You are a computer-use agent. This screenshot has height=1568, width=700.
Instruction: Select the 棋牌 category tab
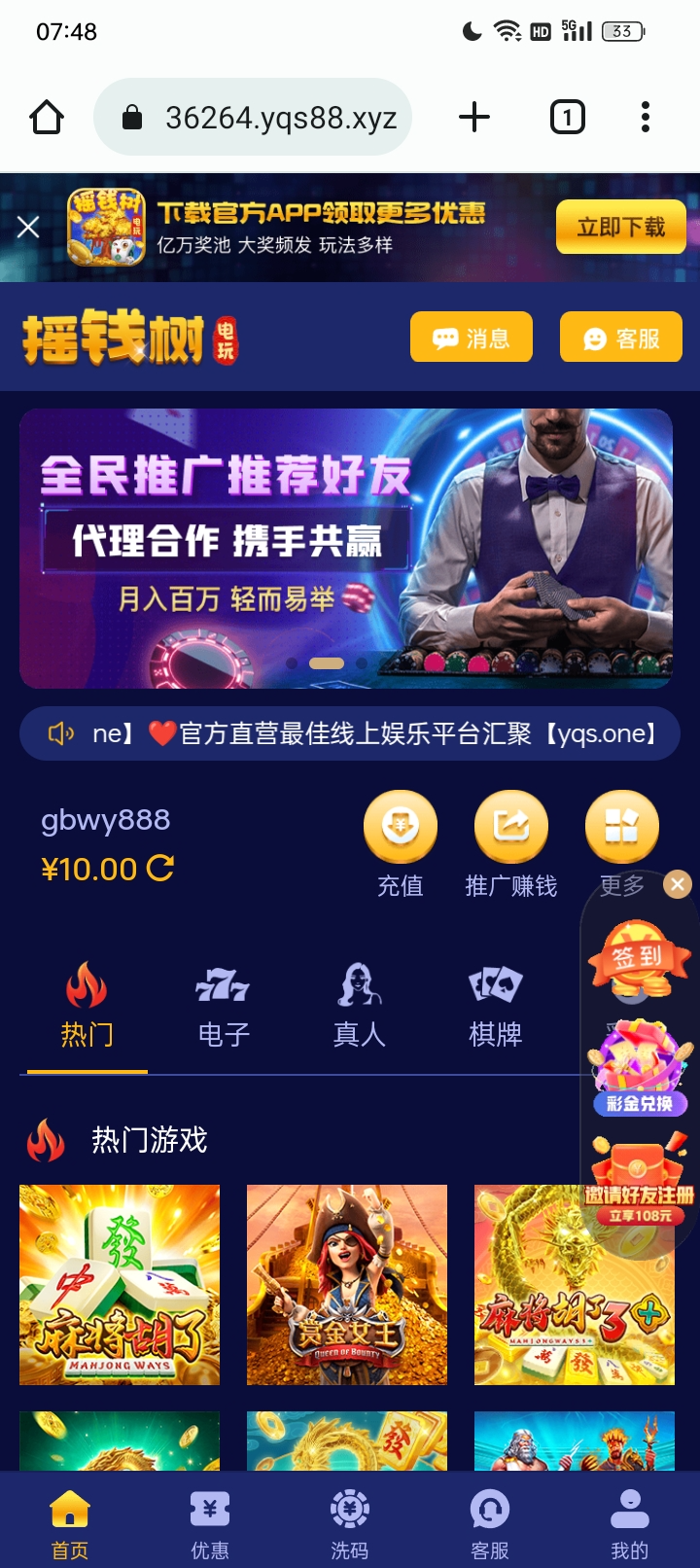[495, 1007]
